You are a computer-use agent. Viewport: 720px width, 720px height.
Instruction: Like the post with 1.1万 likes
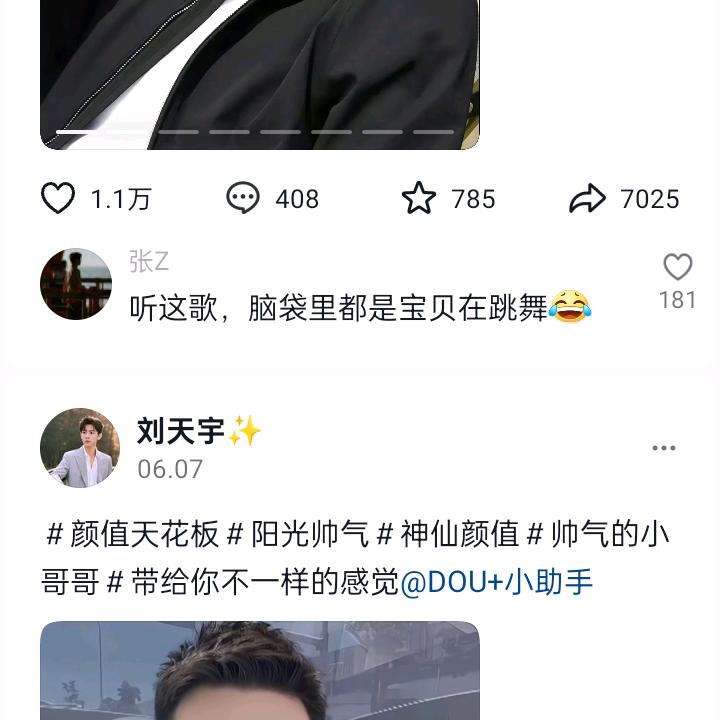coord(58,199)
